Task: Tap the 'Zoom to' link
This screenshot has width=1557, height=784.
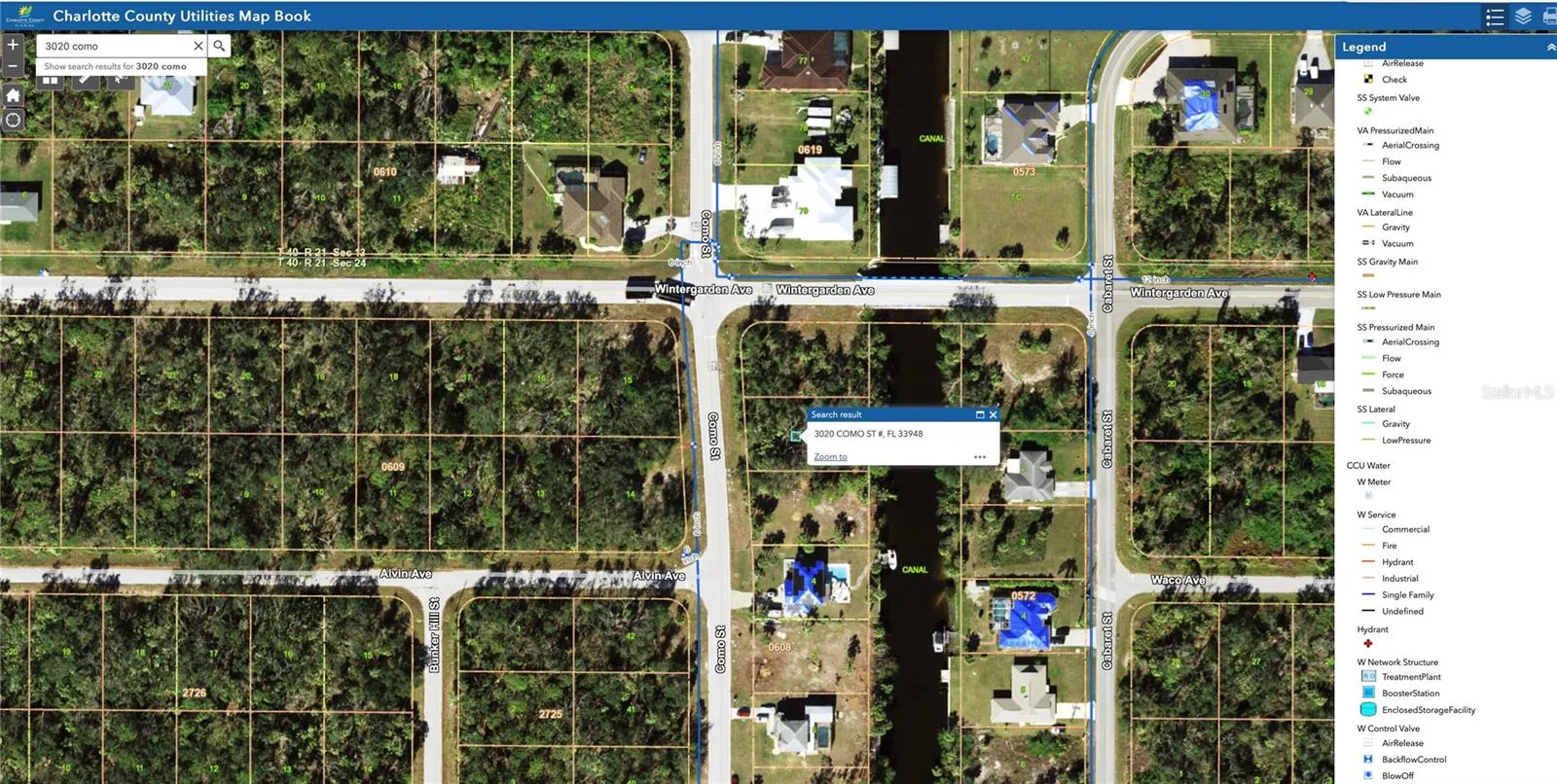Action: click(830, 456)
